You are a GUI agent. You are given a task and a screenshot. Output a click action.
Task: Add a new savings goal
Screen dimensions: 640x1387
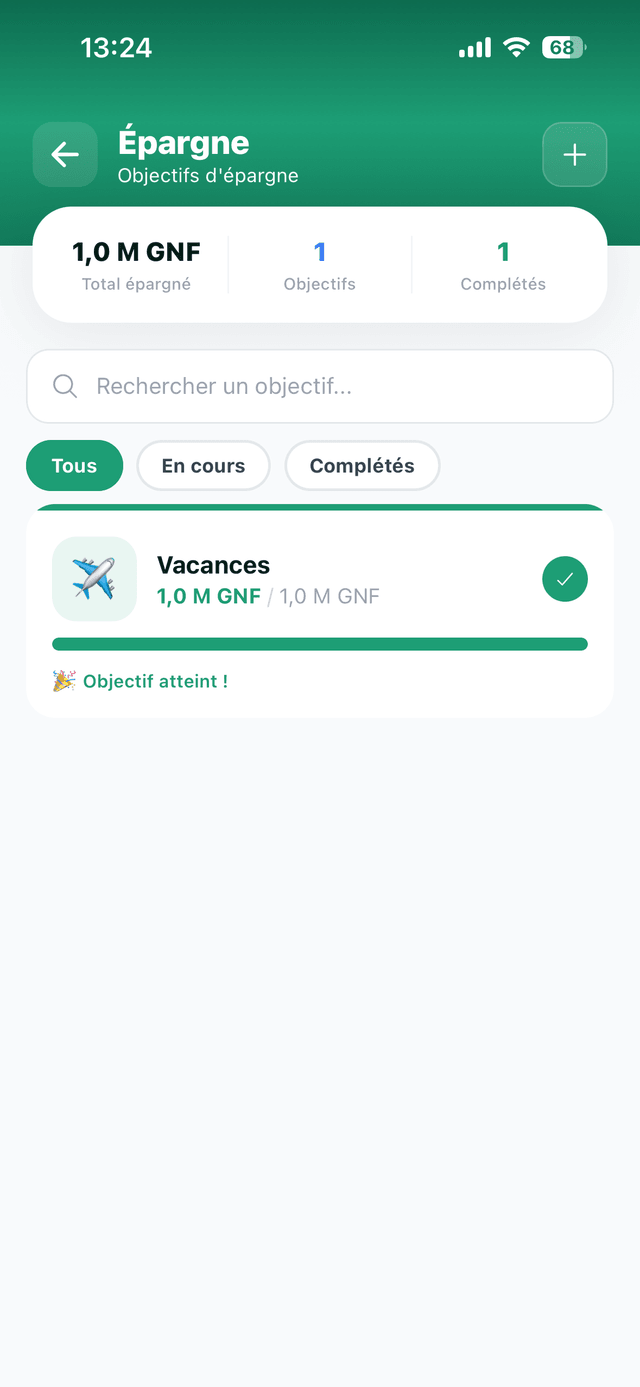point(575,154)
